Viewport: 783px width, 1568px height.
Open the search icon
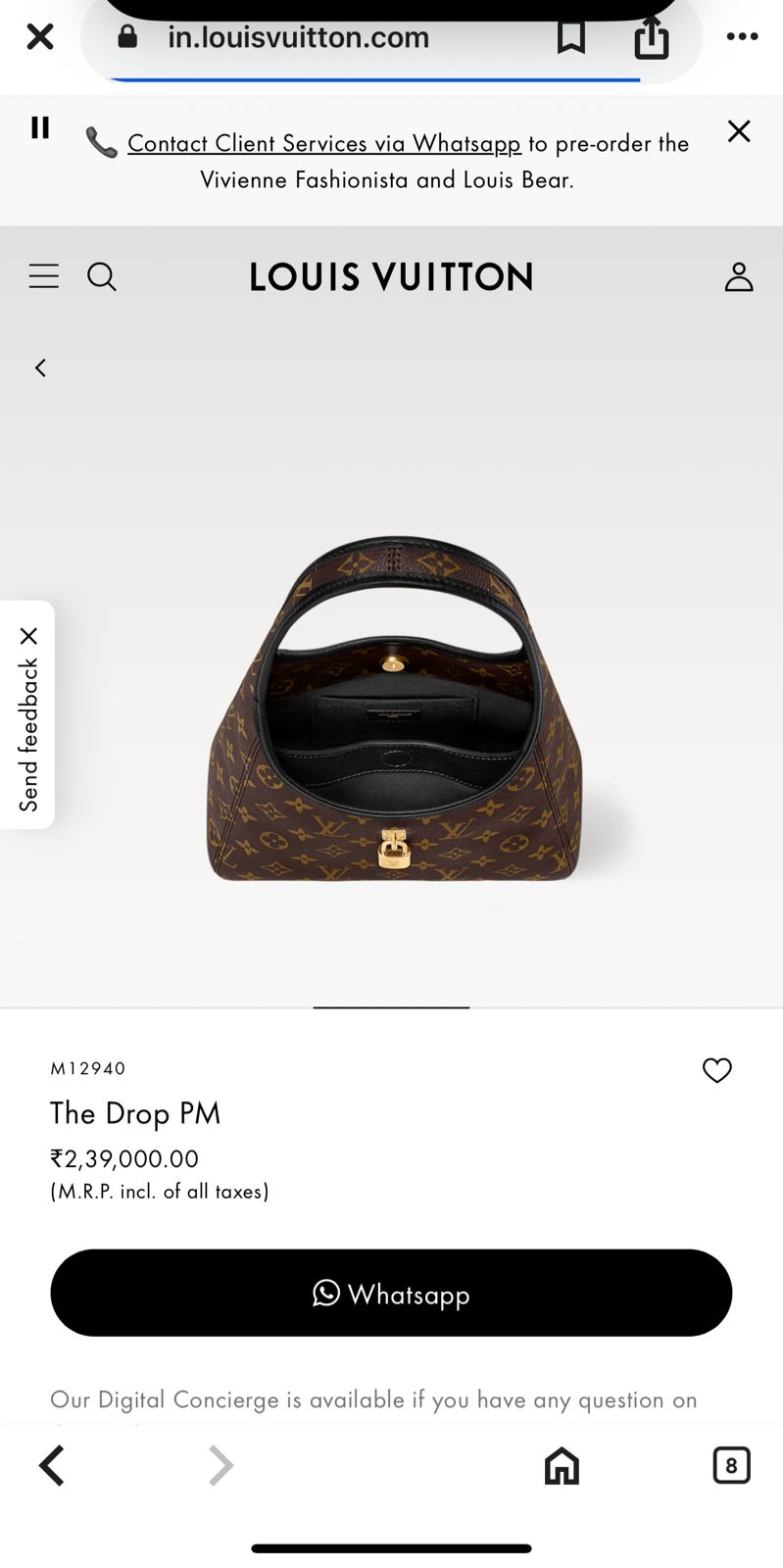pos(102,275)
